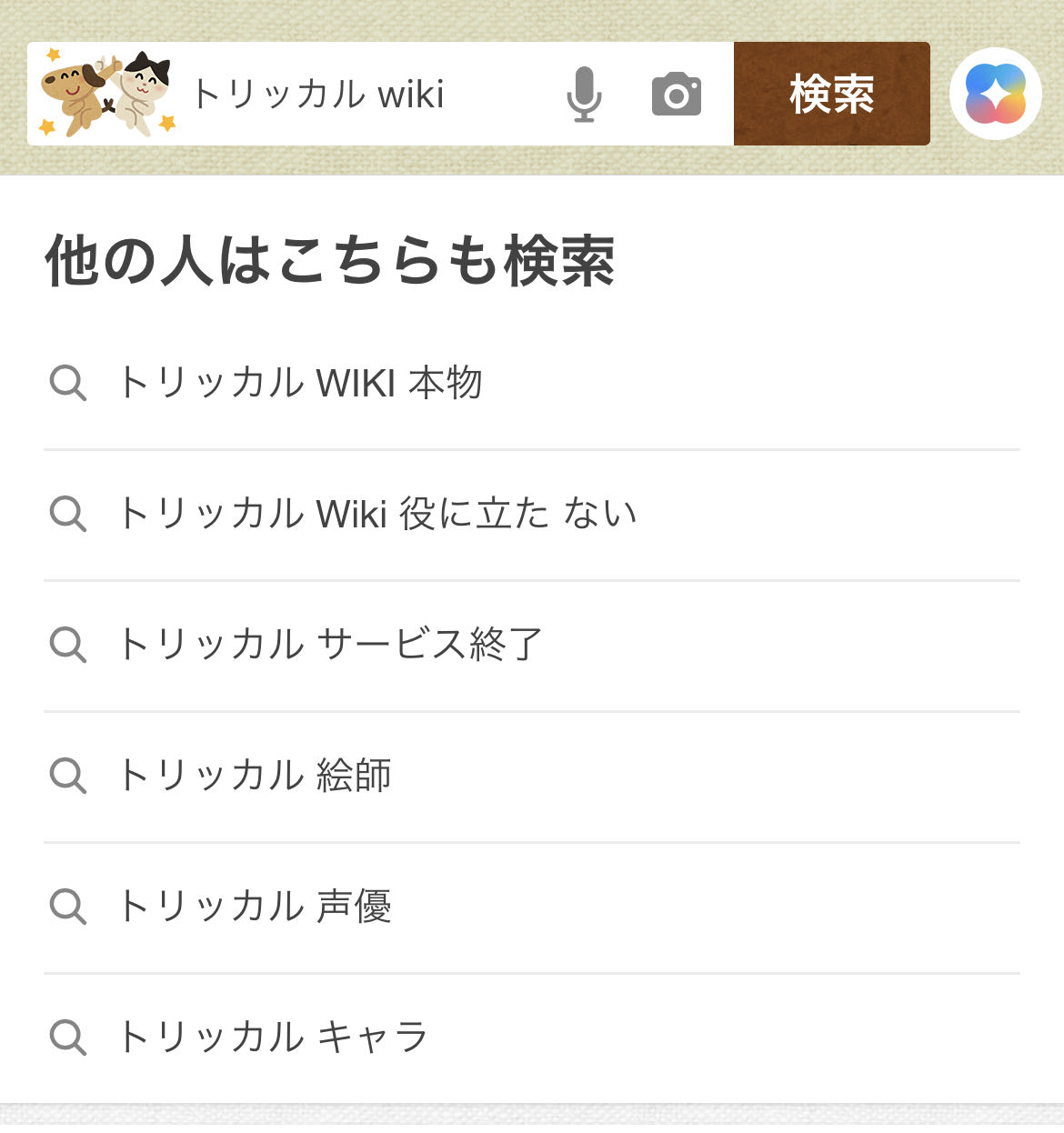
Task: Tap the トリッカル キャラ related search
Action: coord(273,1038)
